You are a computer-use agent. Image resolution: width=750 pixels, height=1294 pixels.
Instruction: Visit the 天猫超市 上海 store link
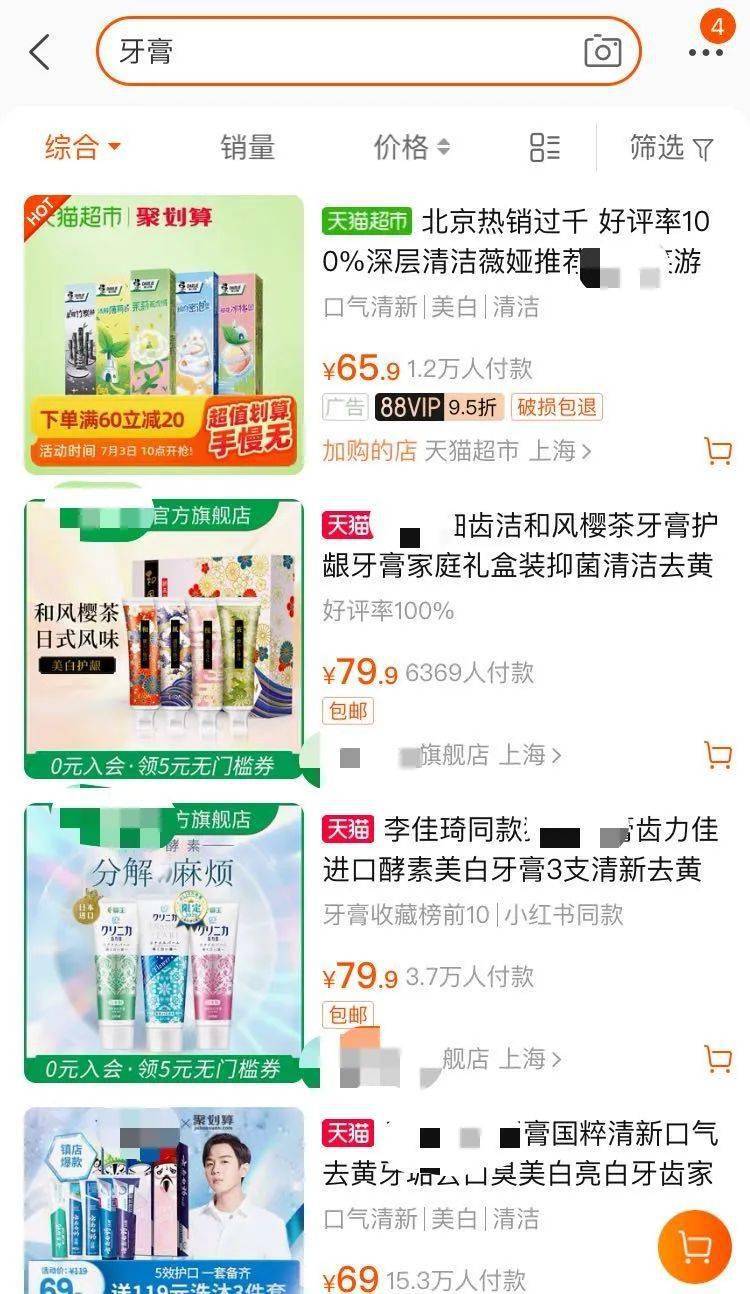point(507,451)
